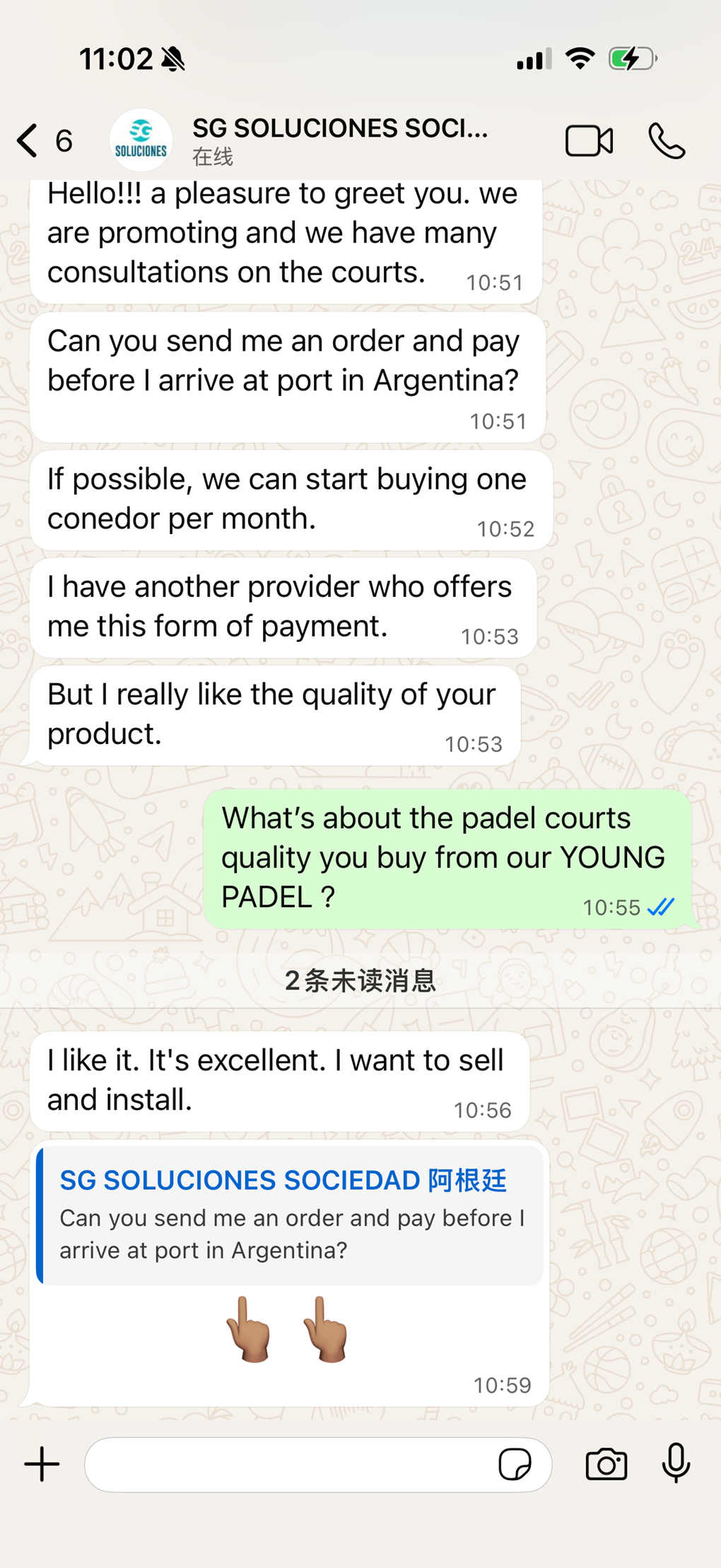721x1568 pixels.
Task: Open the sticker picker in message field
Action: (515, 1464)
